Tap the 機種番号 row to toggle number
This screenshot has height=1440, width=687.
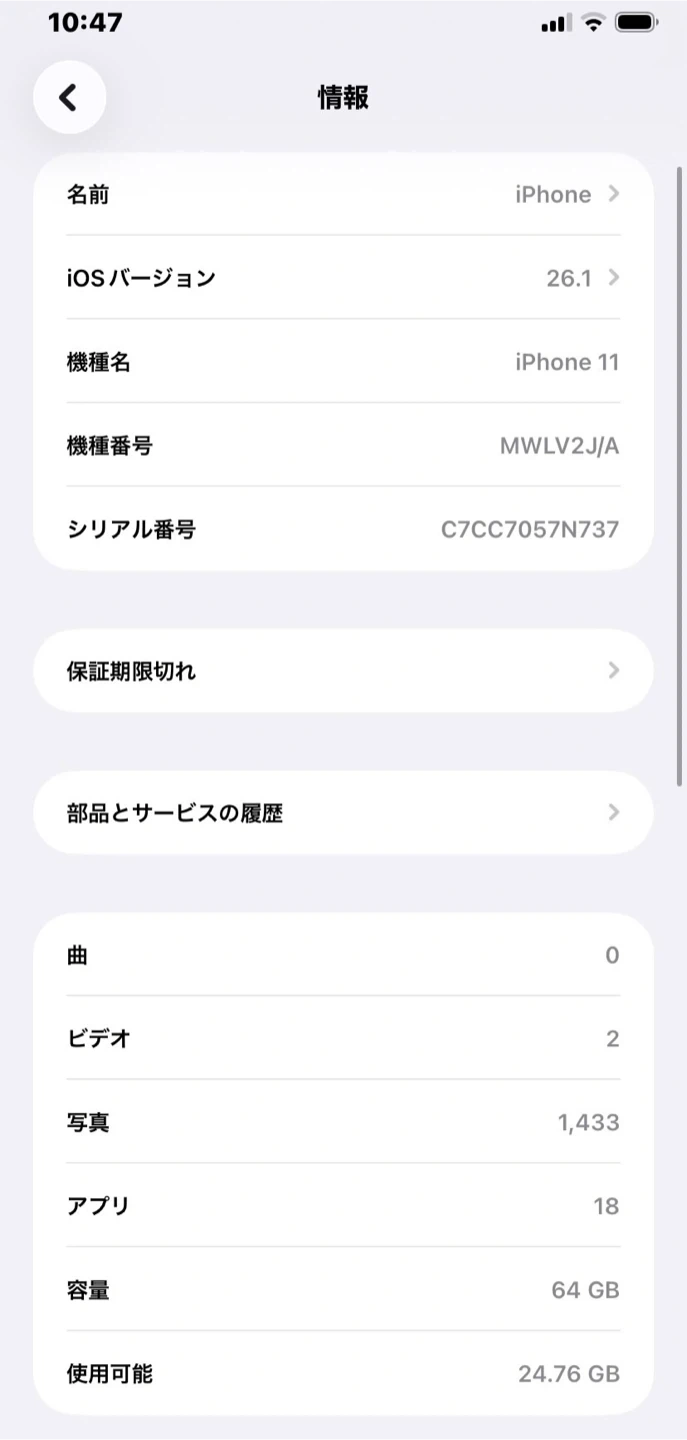pos(343,445)
